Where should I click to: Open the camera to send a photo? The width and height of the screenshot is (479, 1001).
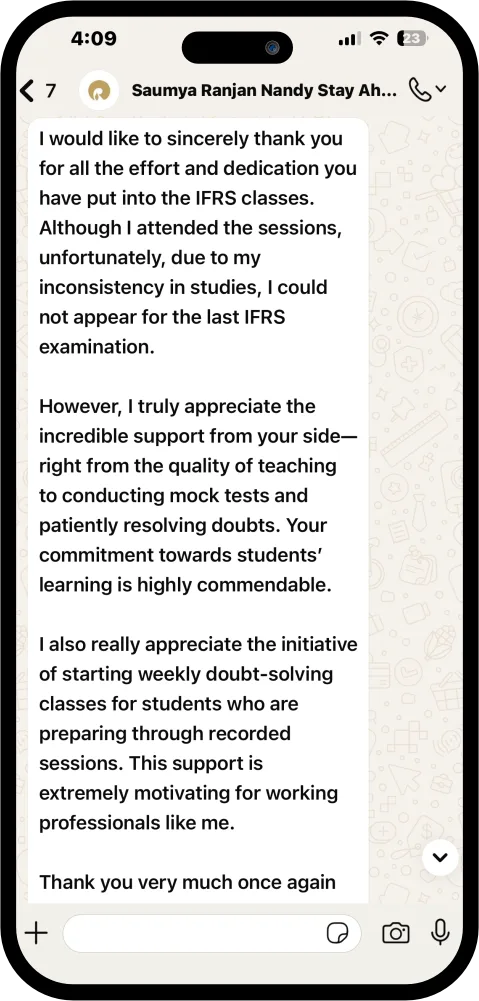(x=396, y=933)
